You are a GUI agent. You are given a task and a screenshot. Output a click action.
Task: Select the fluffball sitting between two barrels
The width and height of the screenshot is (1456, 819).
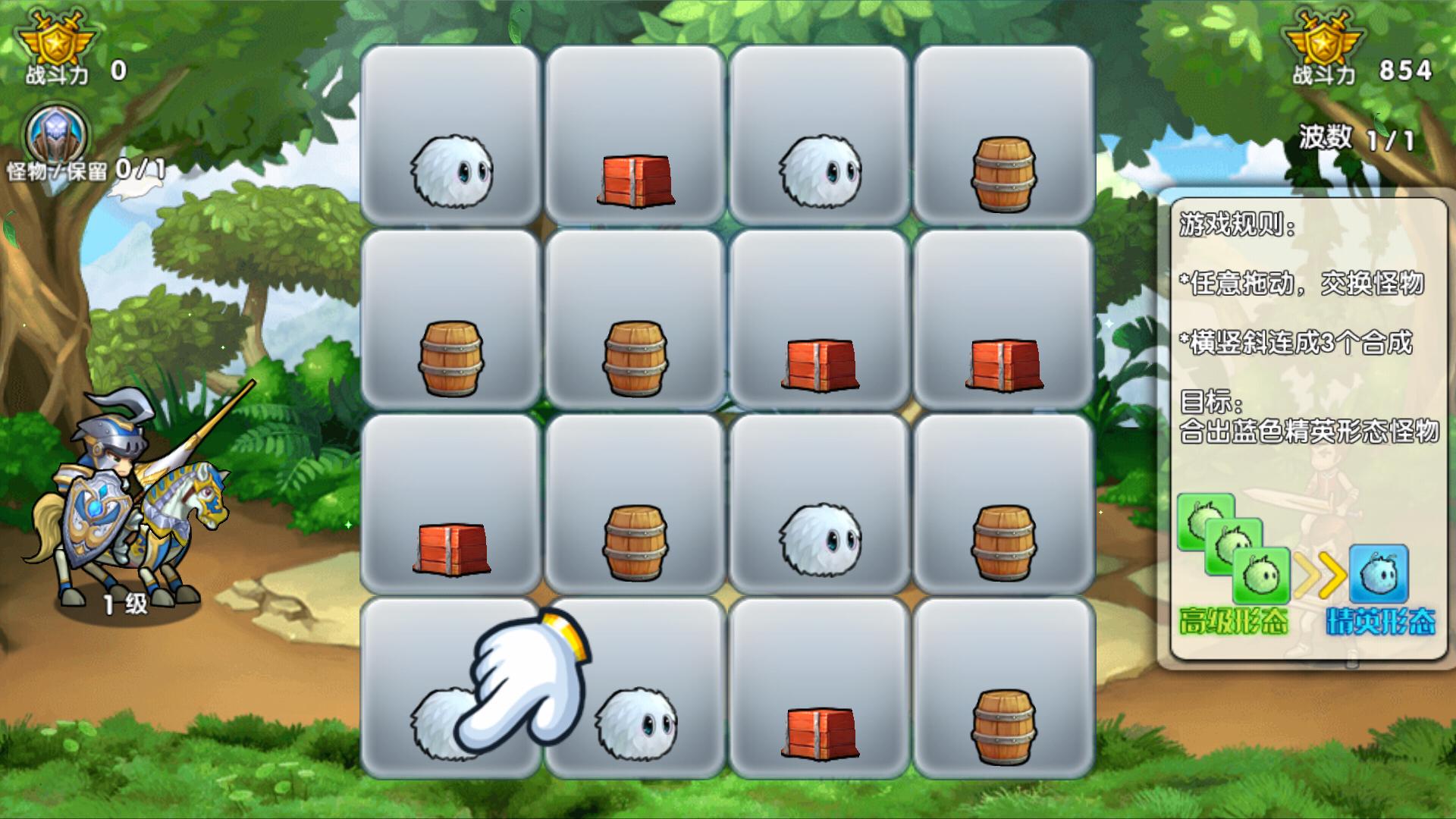[820, 540]
